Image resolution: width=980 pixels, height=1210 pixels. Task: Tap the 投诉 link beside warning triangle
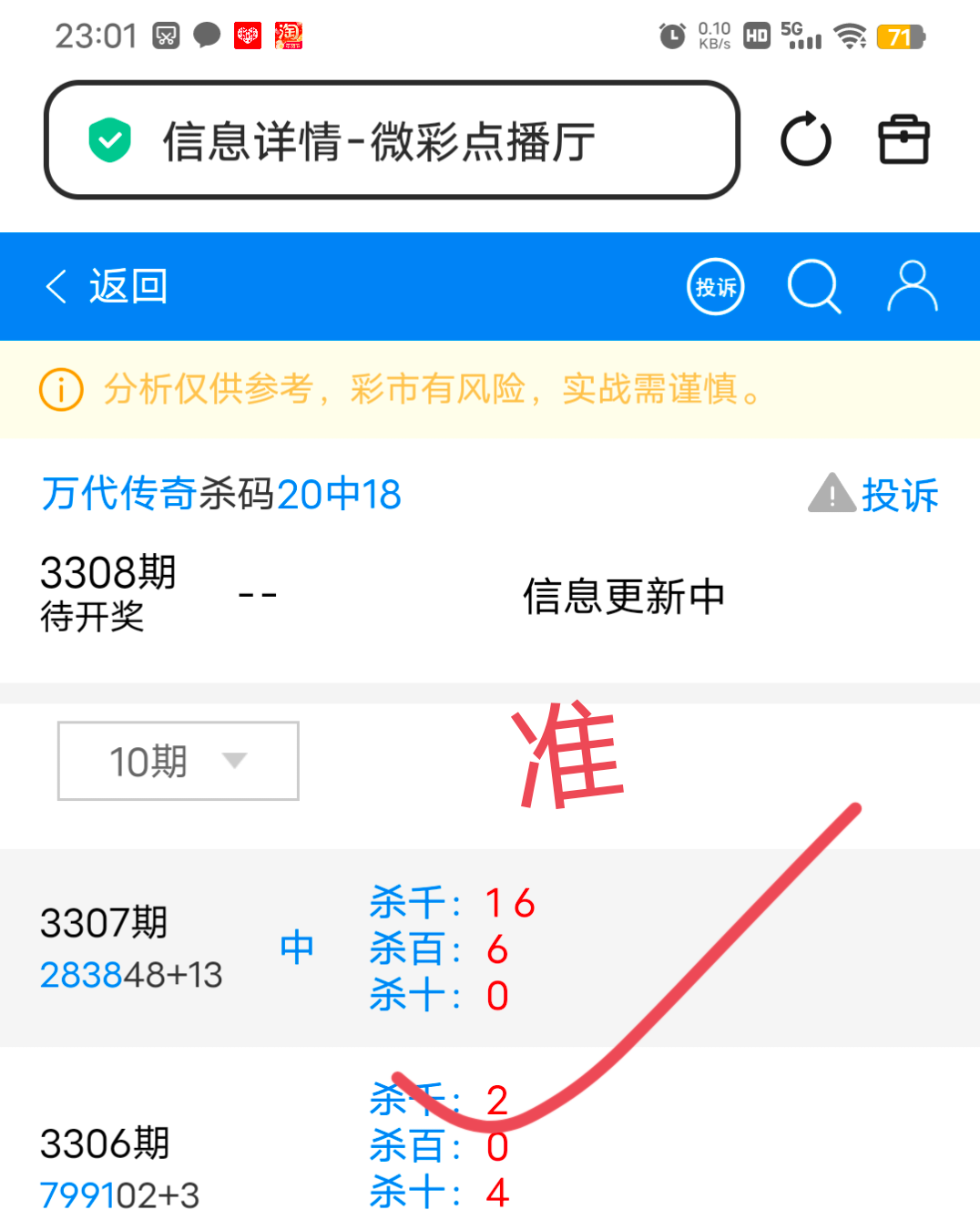(898, 495)
